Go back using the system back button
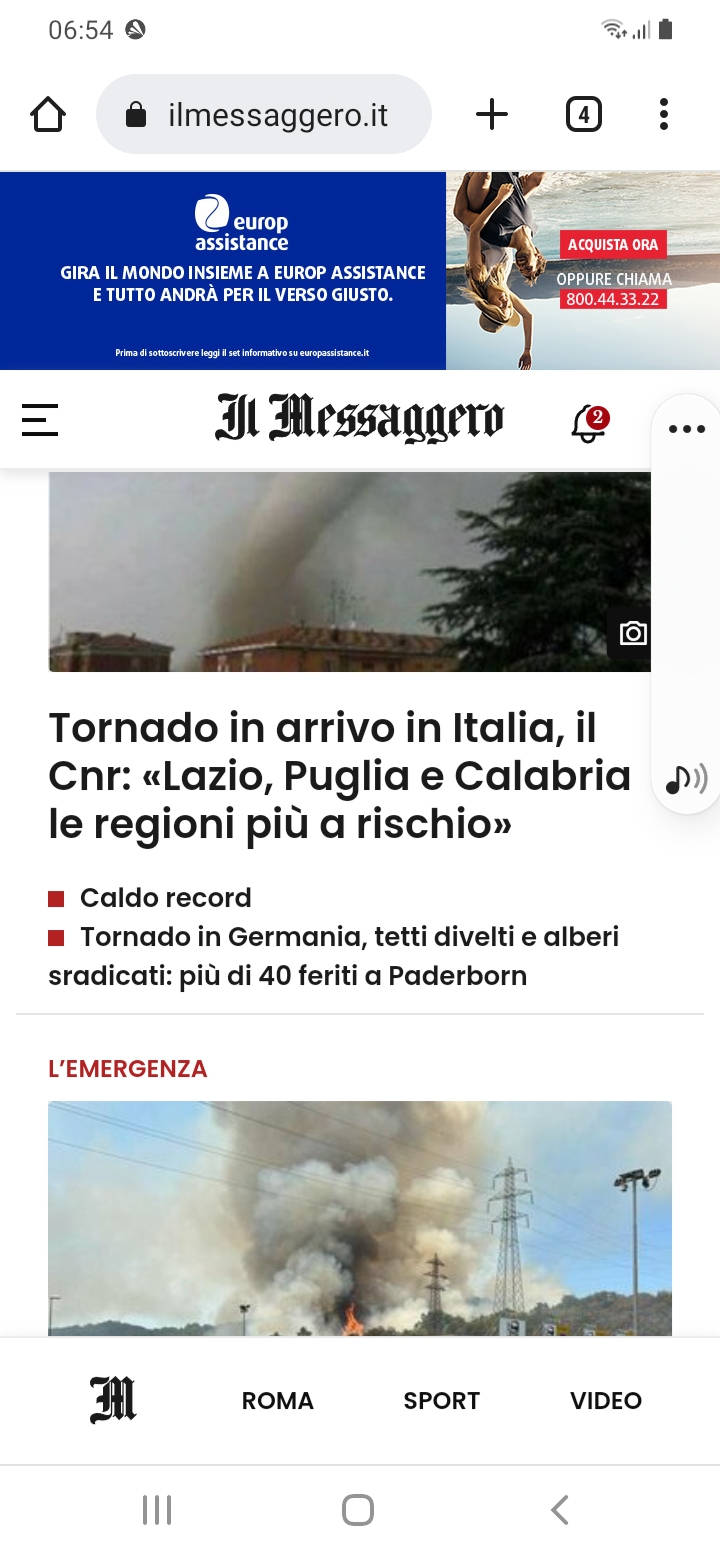Viewport: 720px width, 1560px height. tap(560, 1510)
